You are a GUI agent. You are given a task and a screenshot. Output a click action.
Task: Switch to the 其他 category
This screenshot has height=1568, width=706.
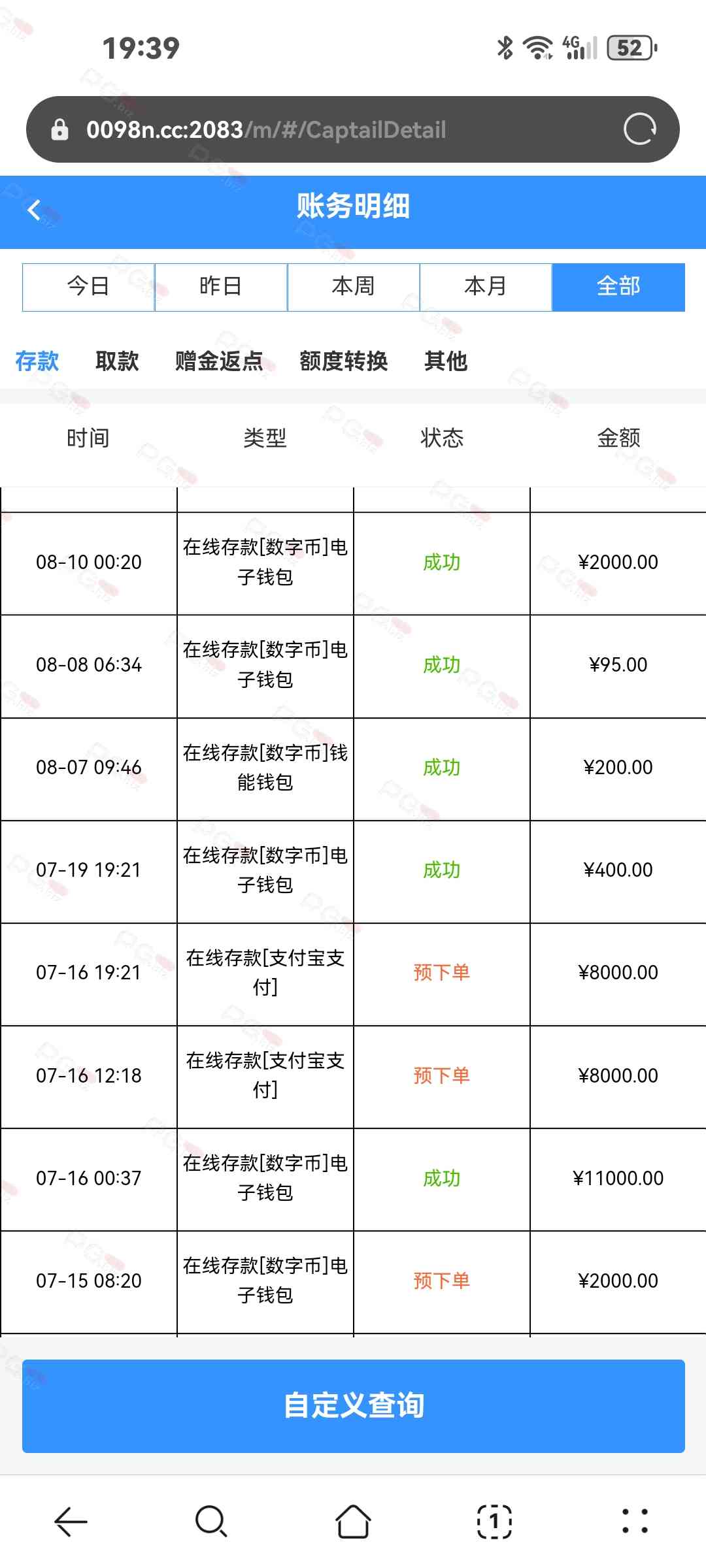[x=446, y=361]
